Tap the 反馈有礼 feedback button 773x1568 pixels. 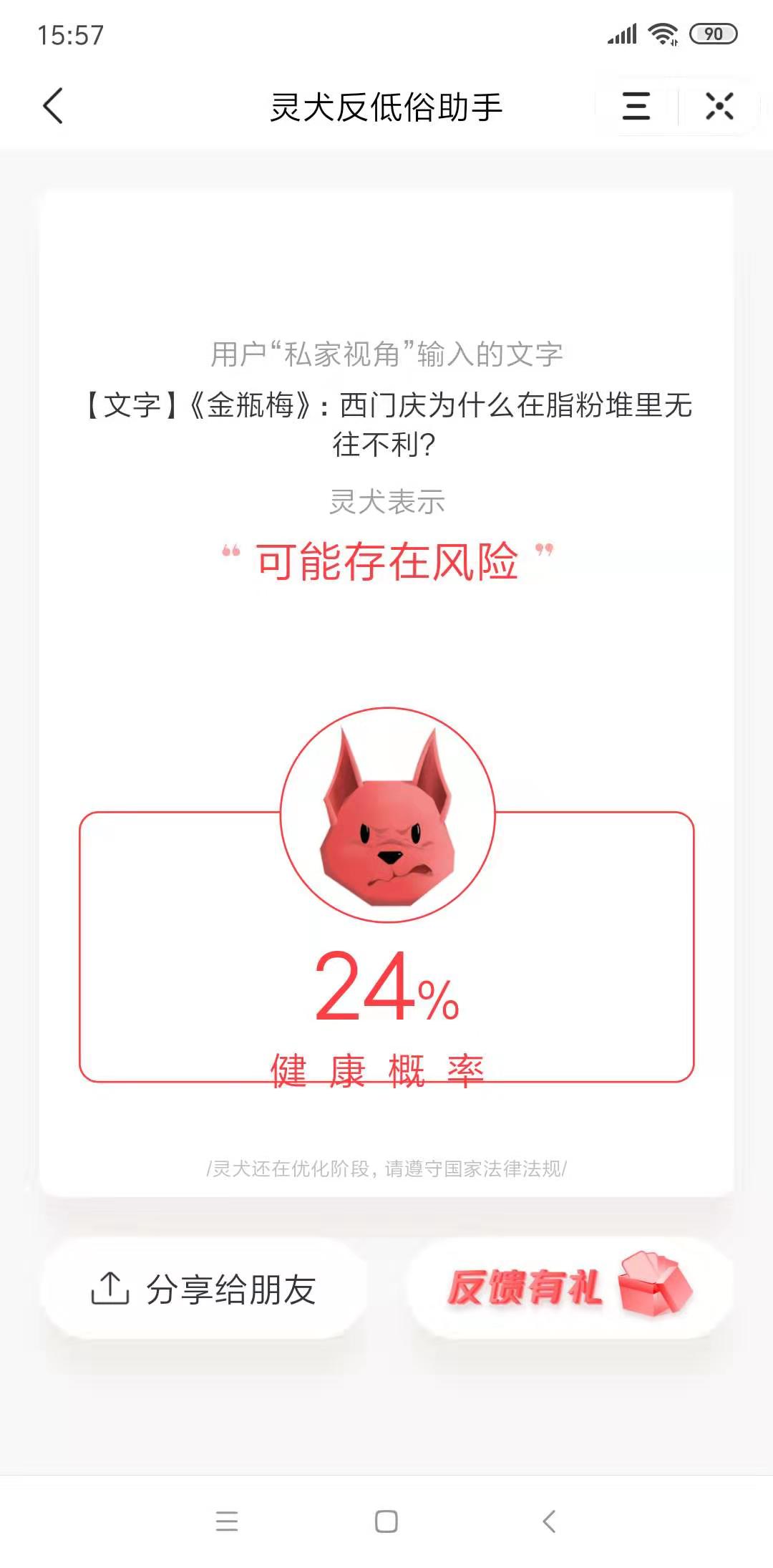coord(565,1287)
